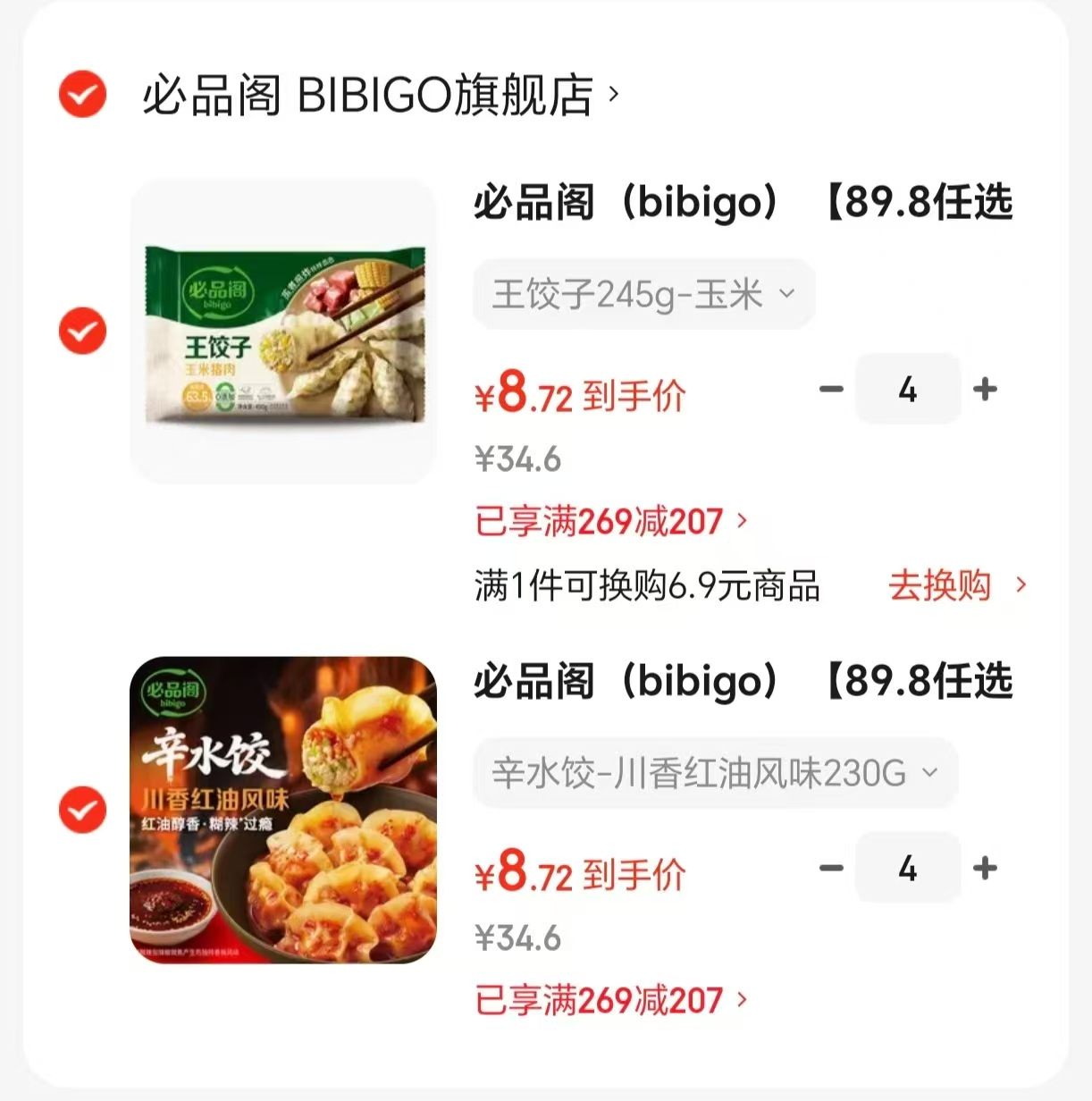Edit the quantity field of 王饺子
The width and height of the screenshot is (1092, 1101).
coord(908,389)
